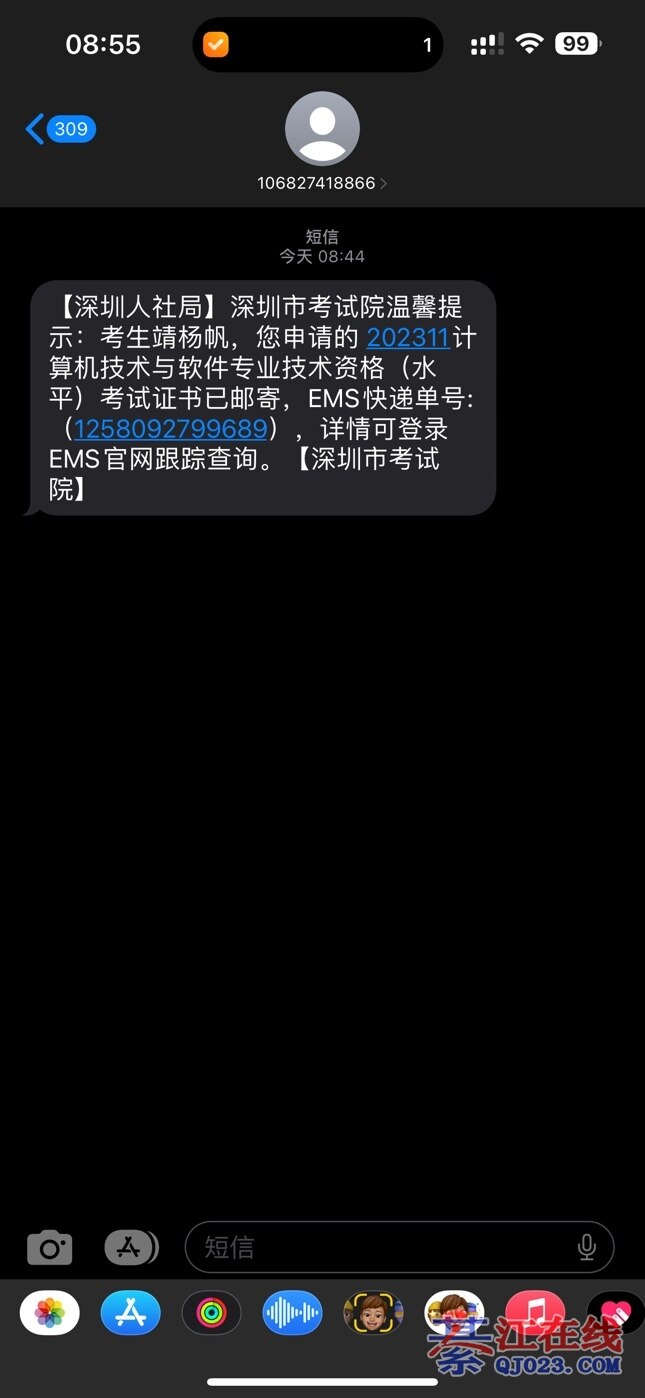Toggle the iMessage apps drawer button
645x1398 pixels.
click(131, 1247)
